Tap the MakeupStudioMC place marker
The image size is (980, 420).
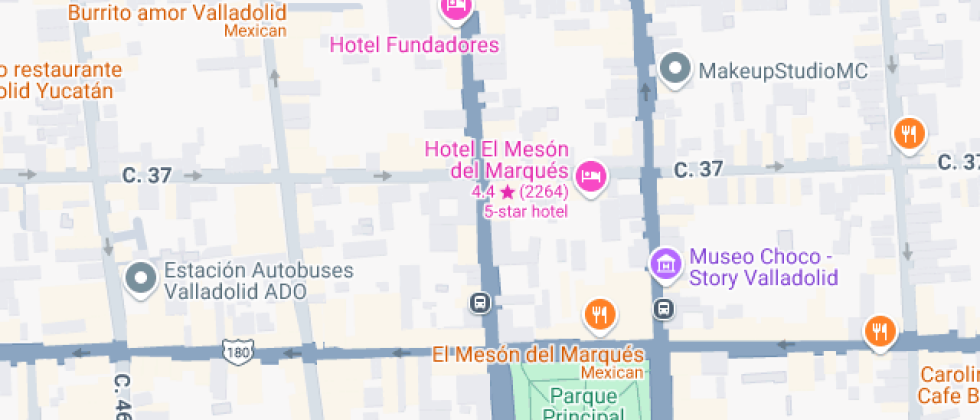coord(676,69)
